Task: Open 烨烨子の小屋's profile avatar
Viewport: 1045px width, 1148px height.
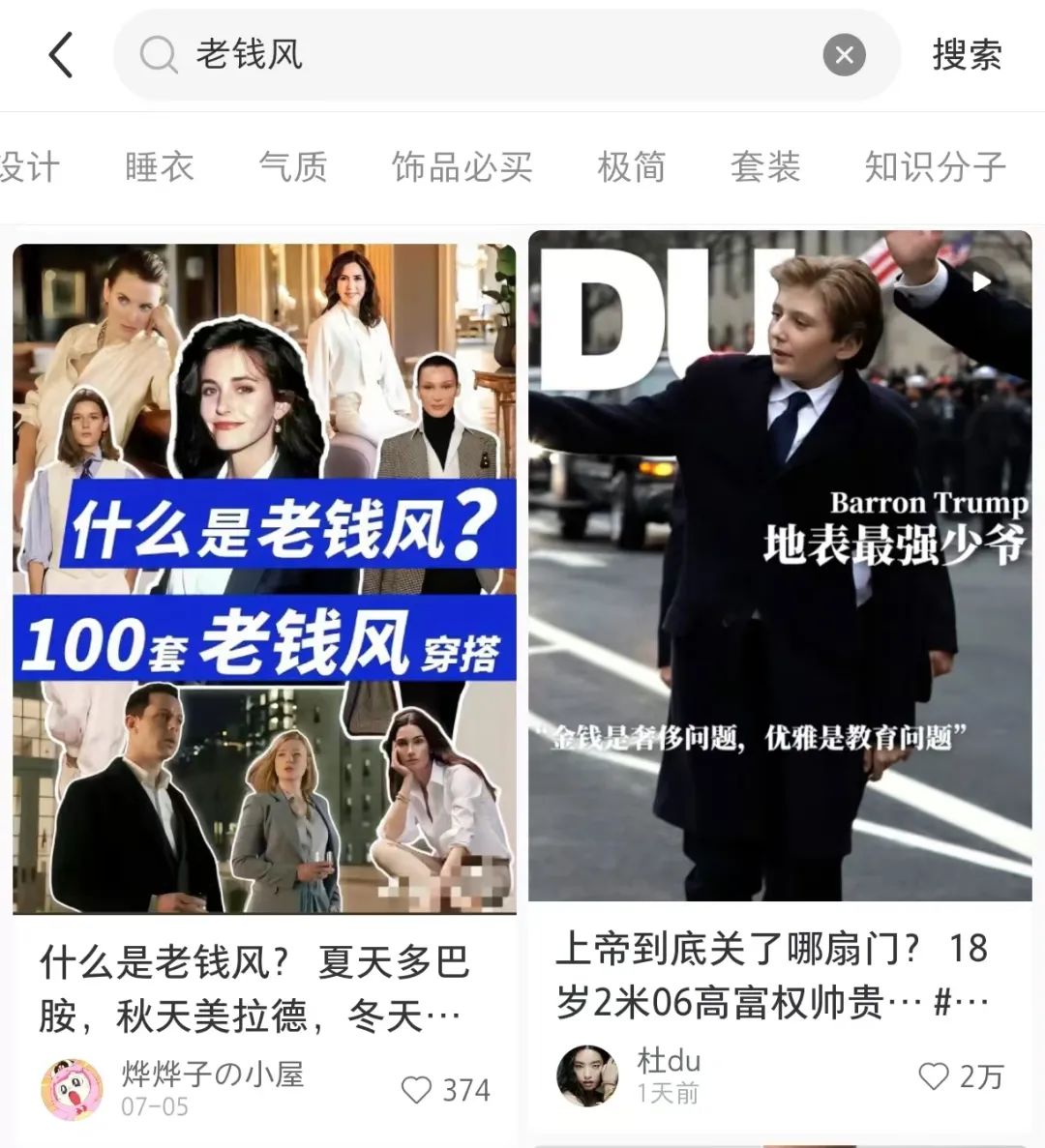Action: click(x=72, y=1090)
